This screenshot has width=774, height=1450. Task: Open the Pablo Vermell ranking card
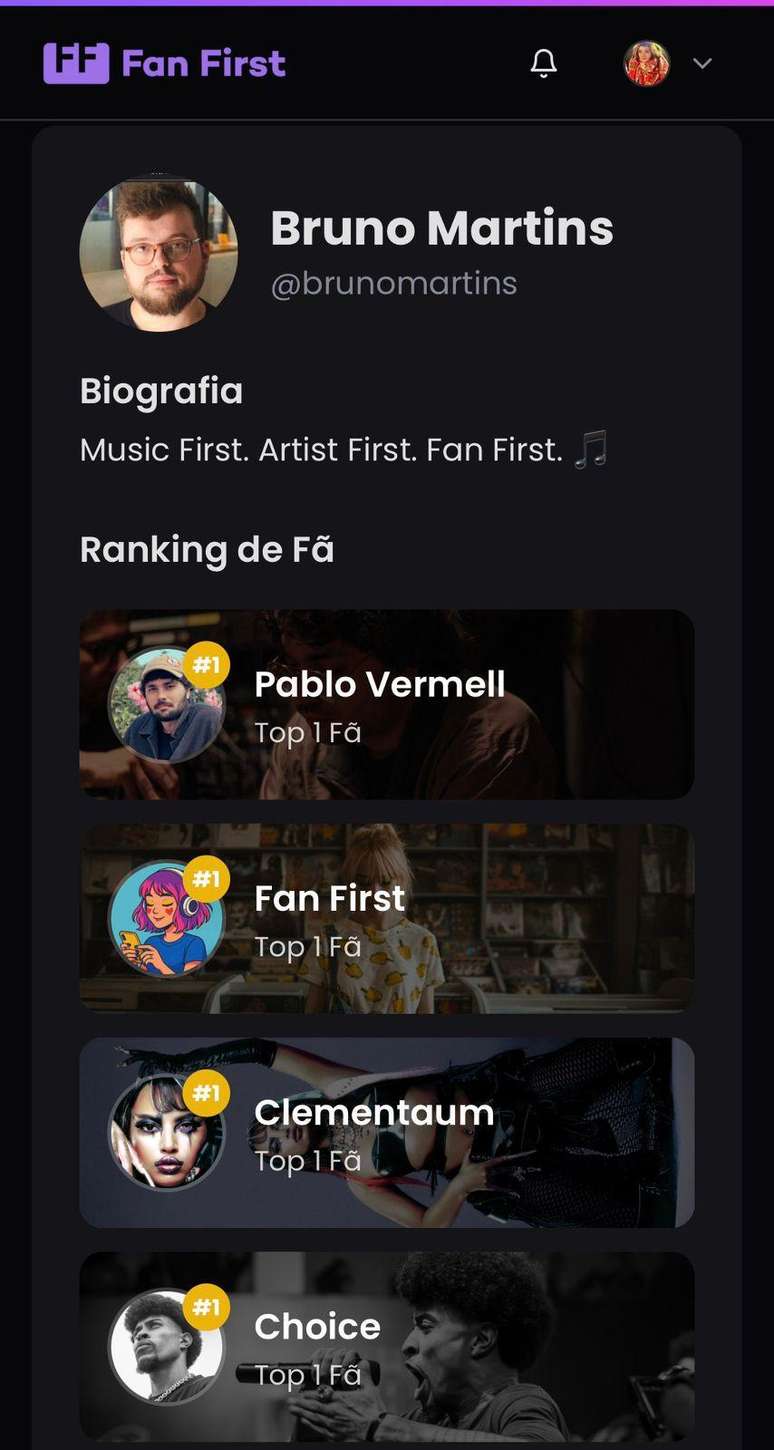[x=386, y=704]
